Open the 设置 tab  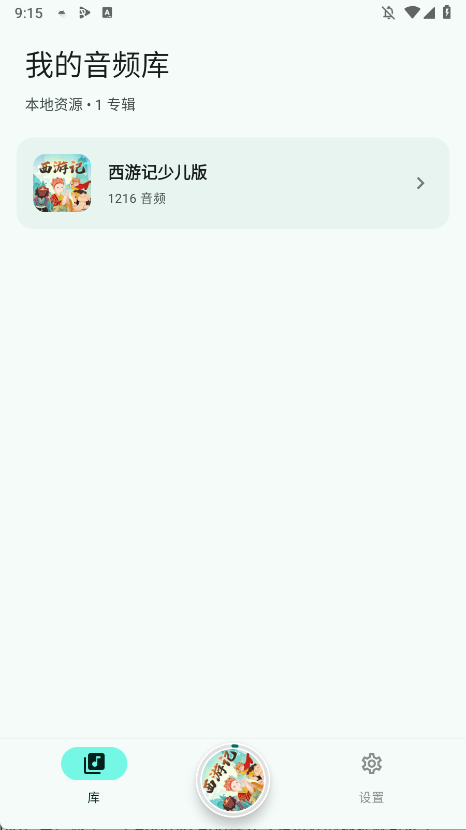point(372,775)
